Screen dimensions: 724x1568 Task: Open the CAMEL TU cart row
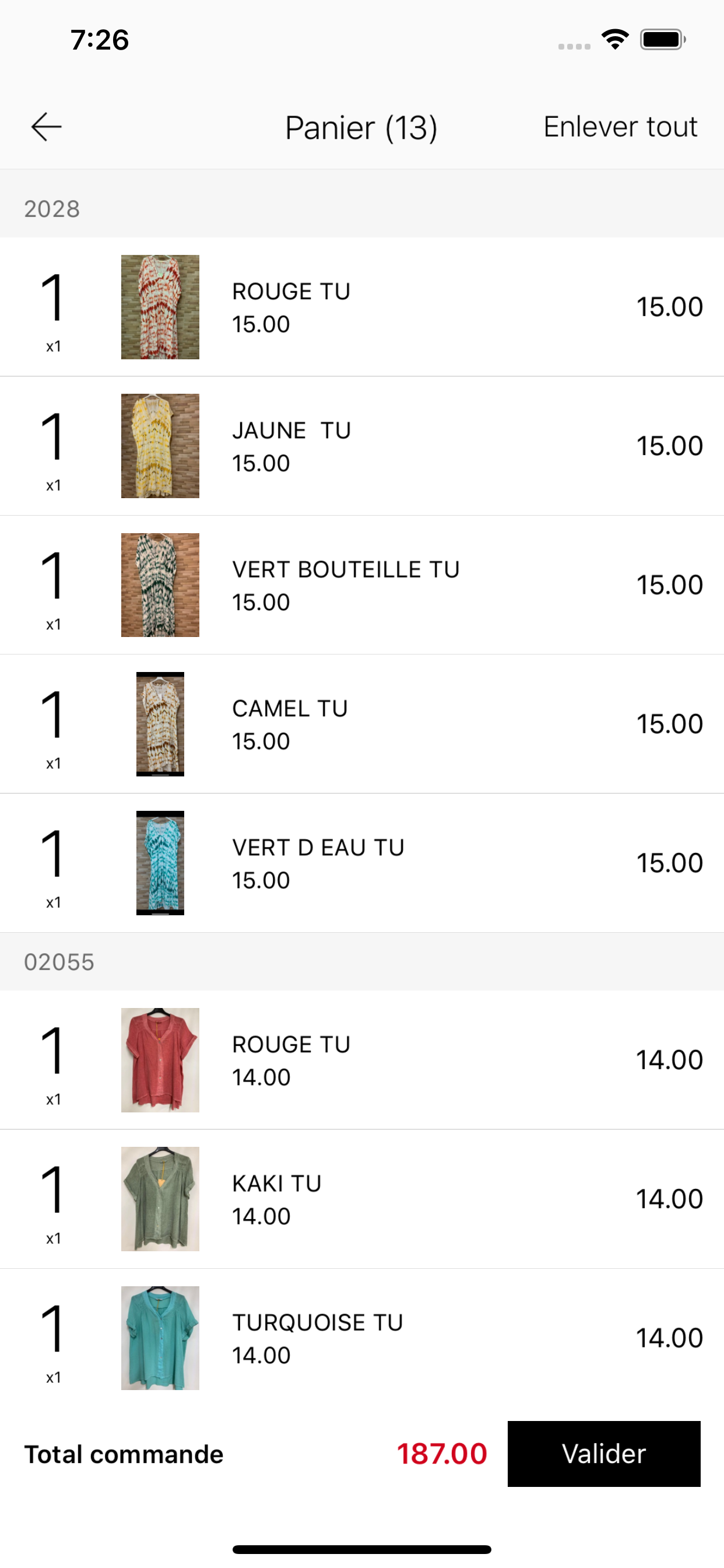361,724
